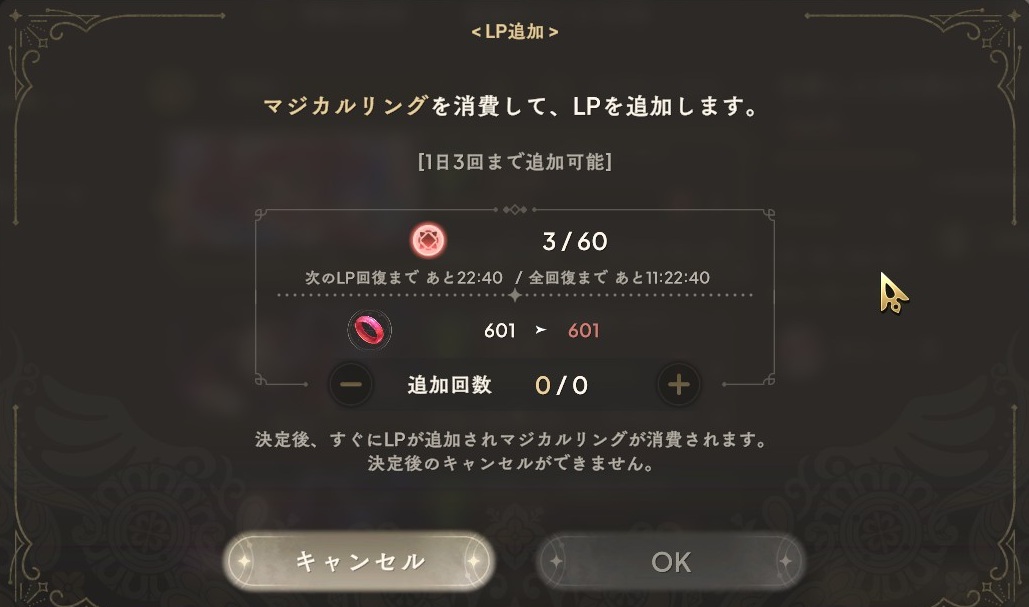The image size is (1029, 607).
Task: Tap the キャンセル button
Action: click(x=359, y=561)
